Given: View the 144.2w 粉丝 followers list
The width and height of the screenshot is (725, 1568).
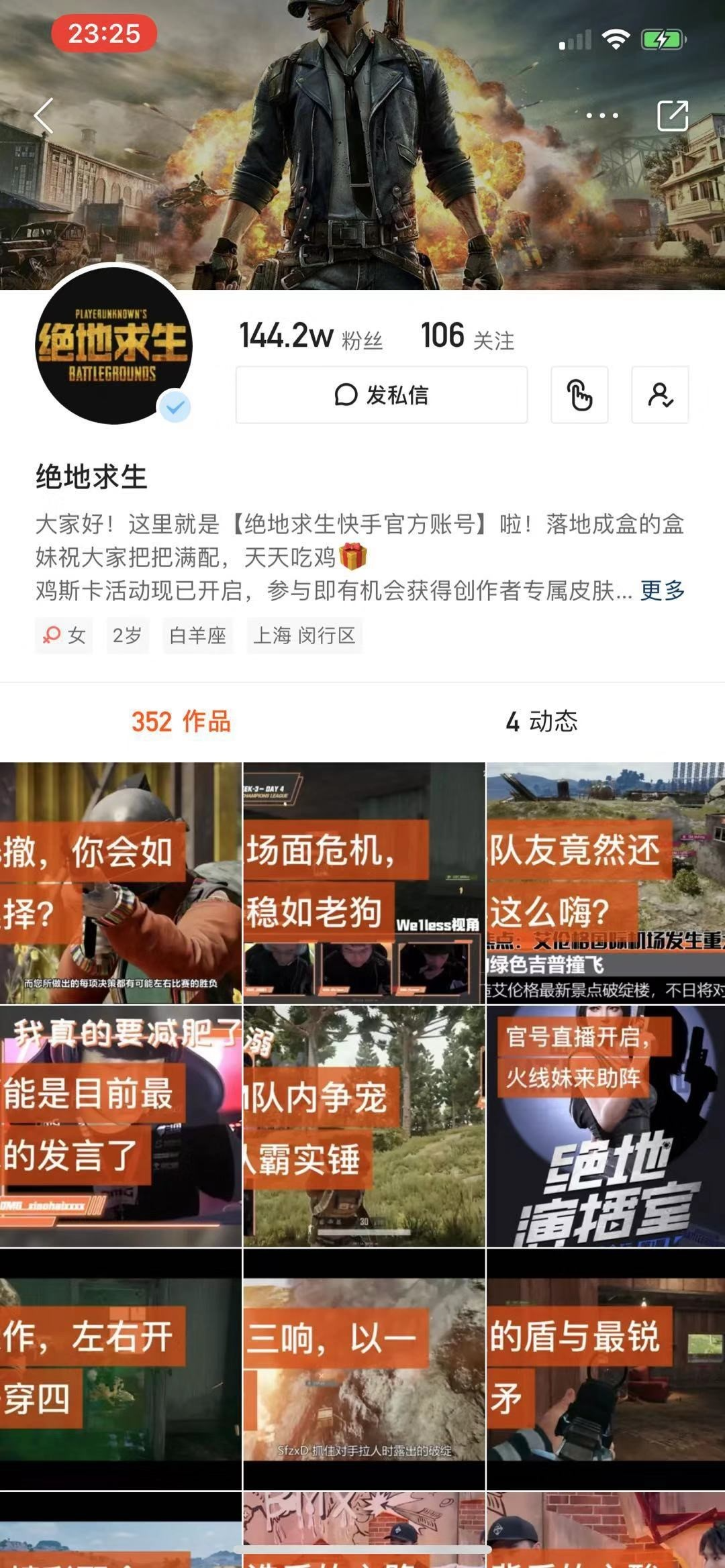Looking at the screenshot, I should [311, 336].
